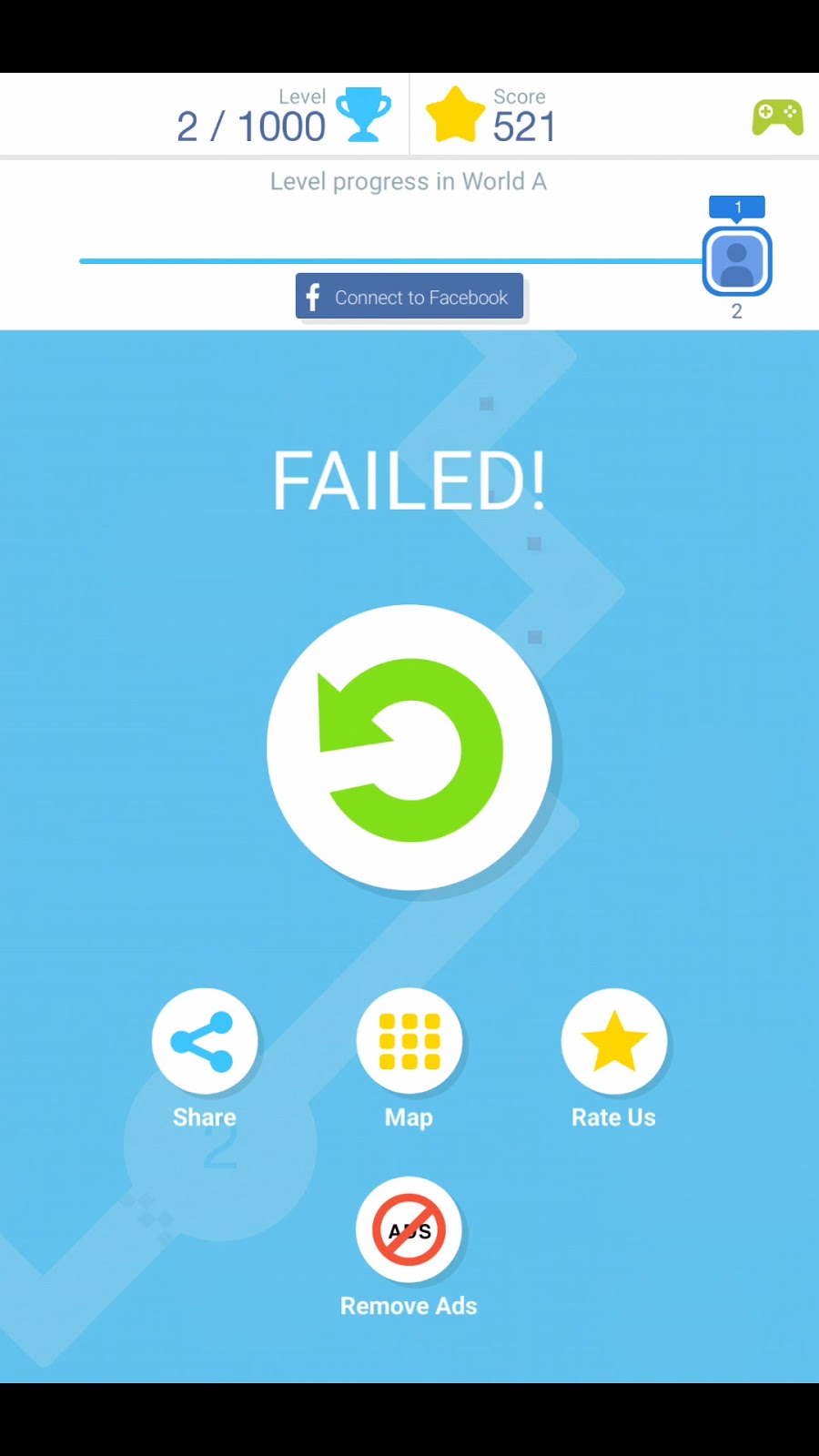The width and height of the screenshot is (819, 1456).
Task: Open the player avatar on progress bar
Action: click(x=737, y=262)
